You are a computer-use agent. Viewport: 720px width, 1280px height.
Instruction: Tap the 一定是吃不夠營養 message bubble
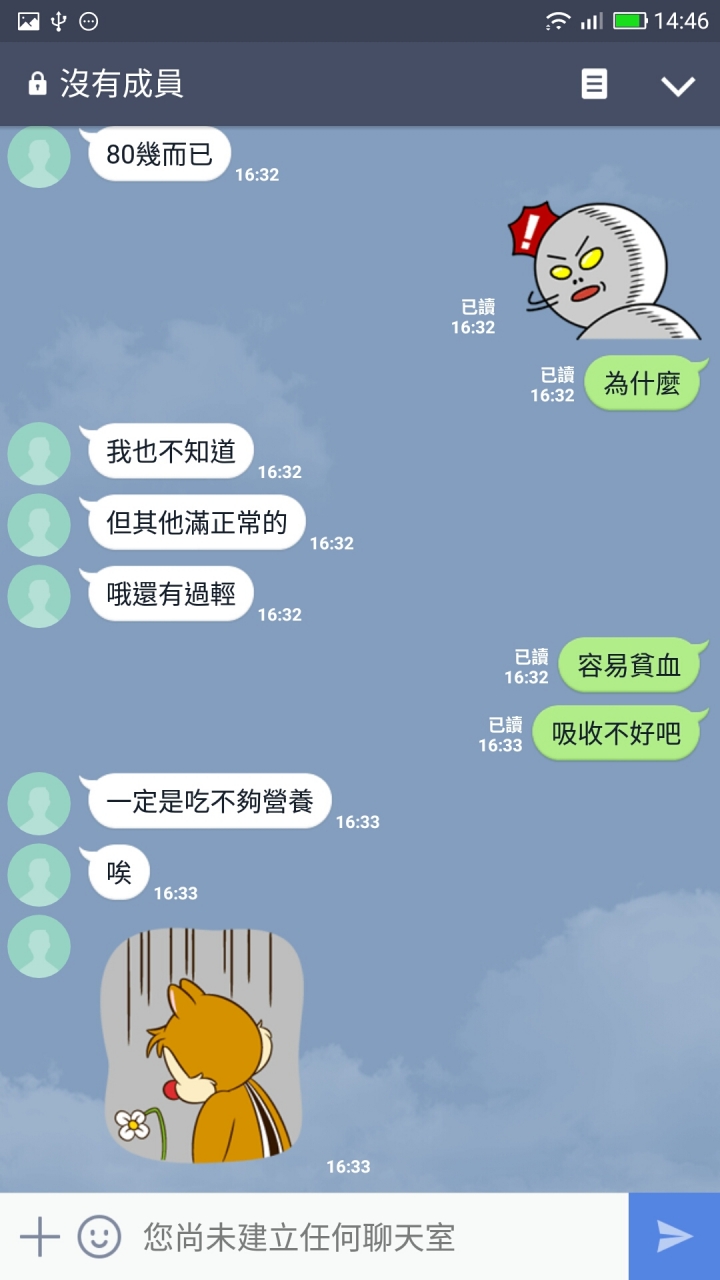click(x=208, y=801)
